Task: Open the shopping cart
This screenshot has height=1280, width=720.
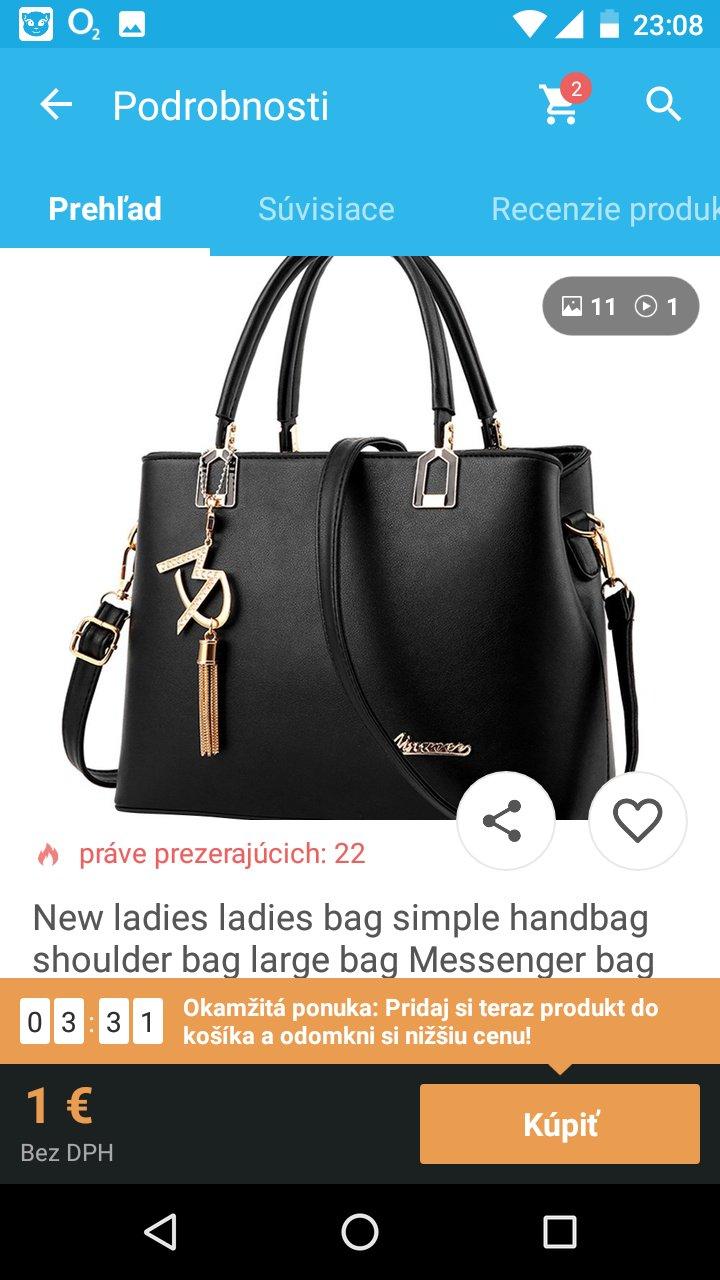Action: click(560, 104)
